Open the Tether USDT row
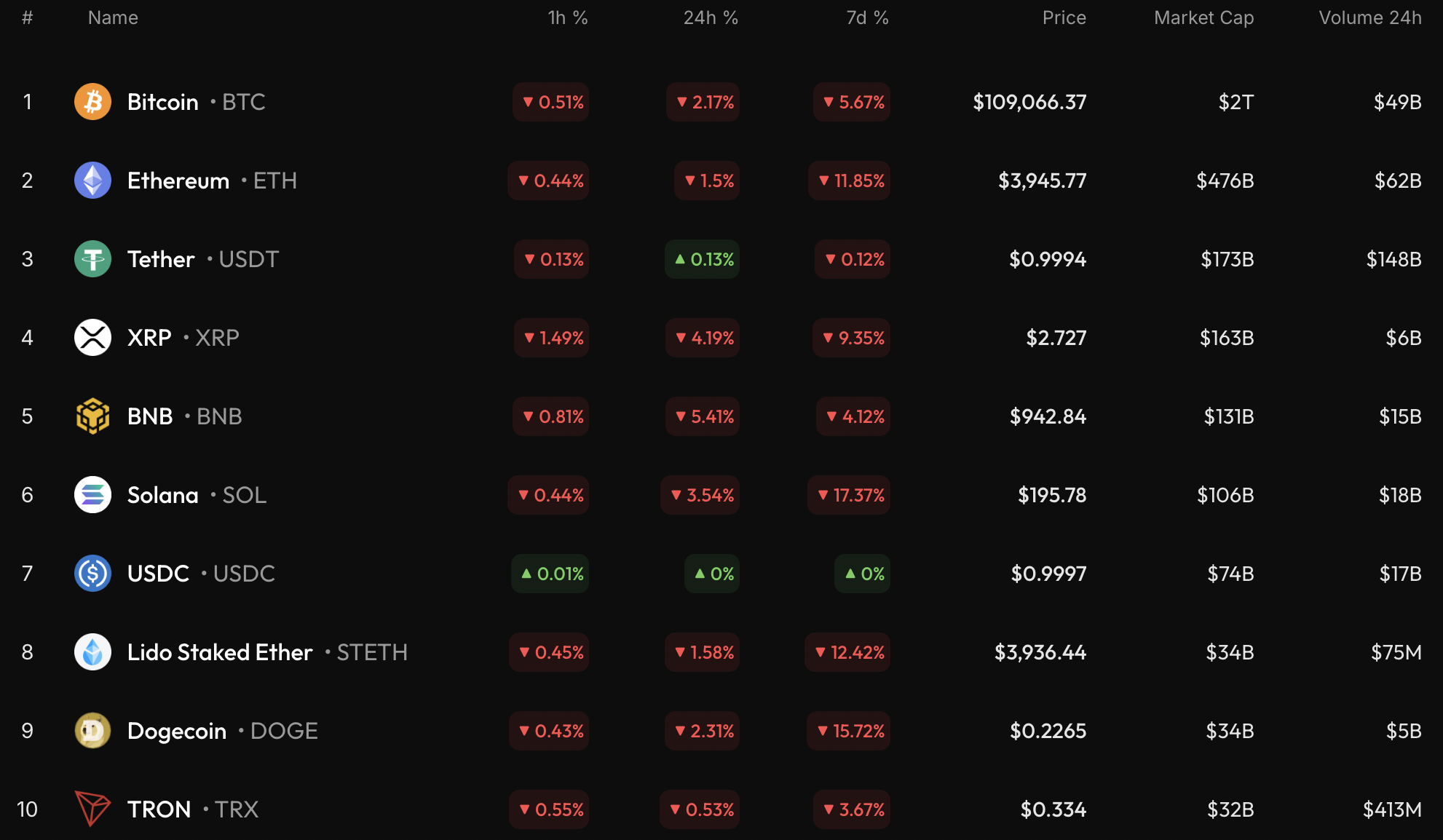Screen dimensions: 1443x840 click(x=161, y=259)
